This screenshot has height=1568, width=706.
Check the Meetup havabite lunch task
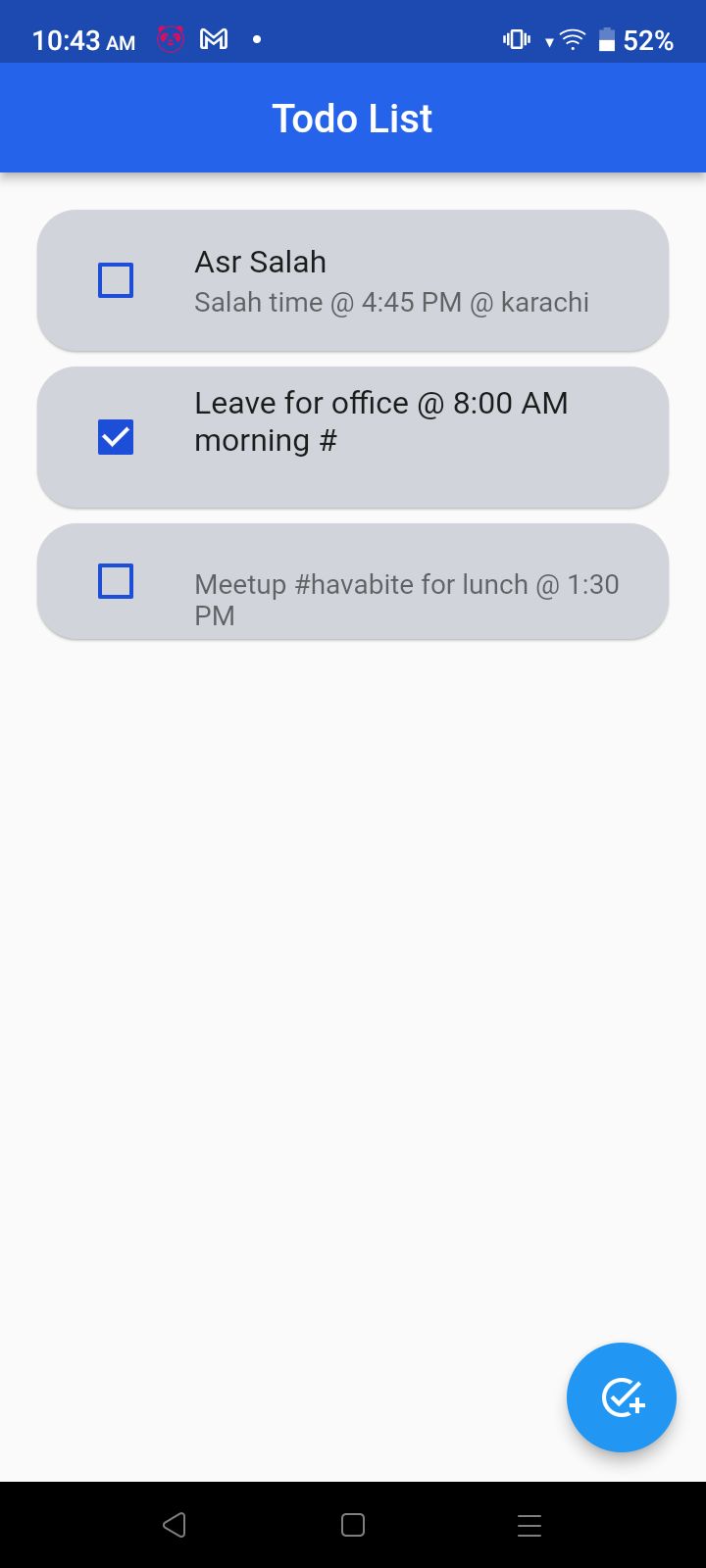[115, 581]
